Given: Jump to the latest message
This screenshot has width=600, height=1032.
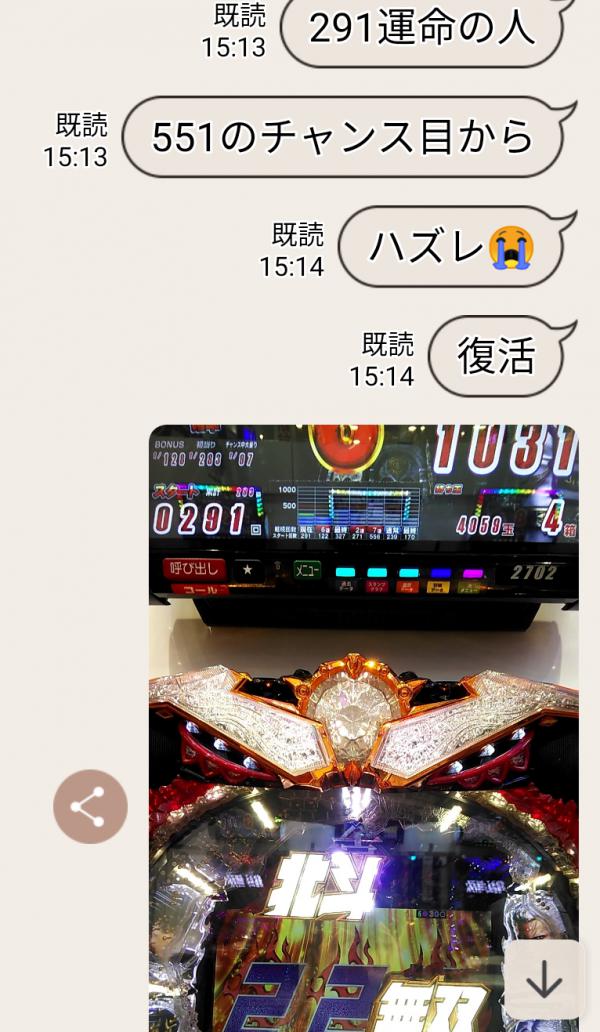Looking at the screenshot, I should 543,980.
